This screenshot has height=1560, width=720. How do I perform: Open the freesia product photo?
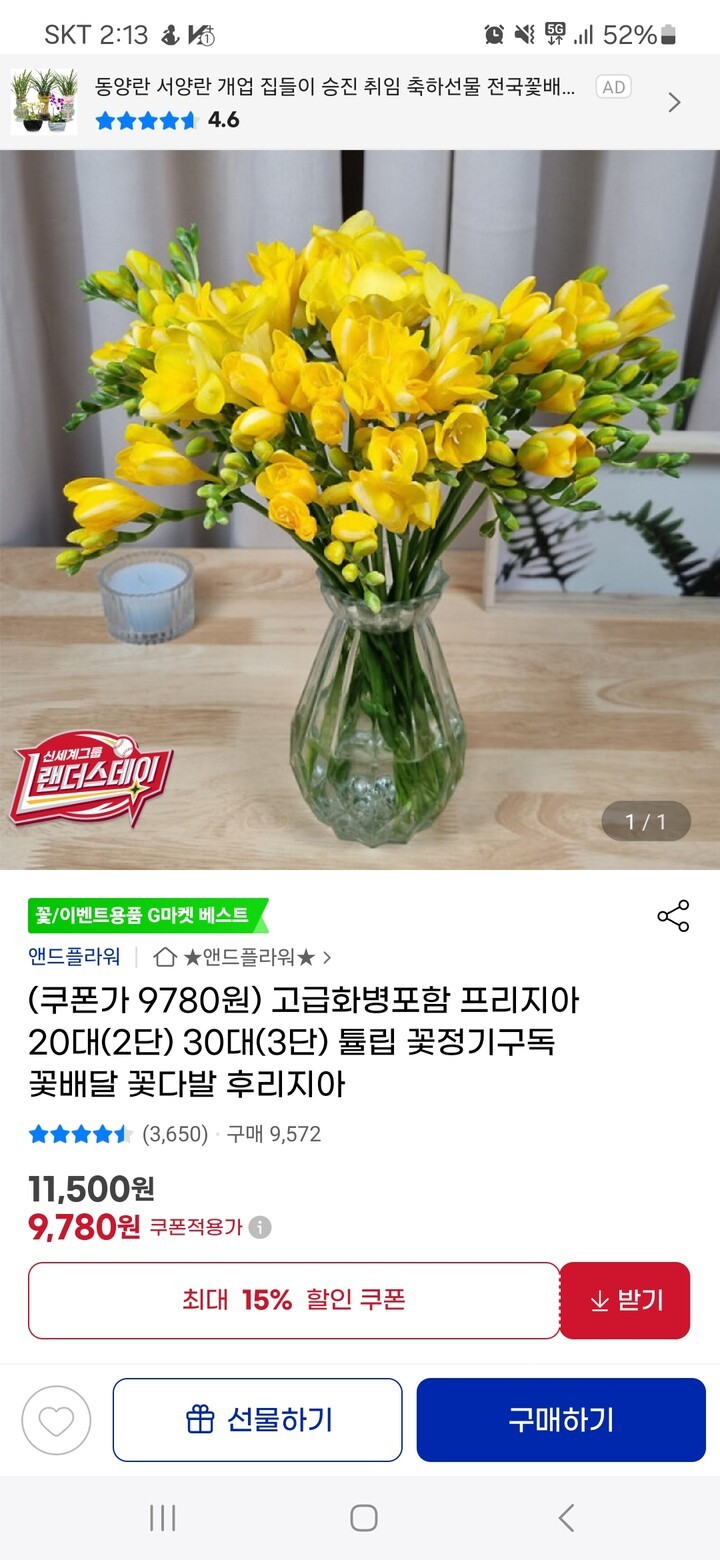pyautogui.click(x=360, y=510)
